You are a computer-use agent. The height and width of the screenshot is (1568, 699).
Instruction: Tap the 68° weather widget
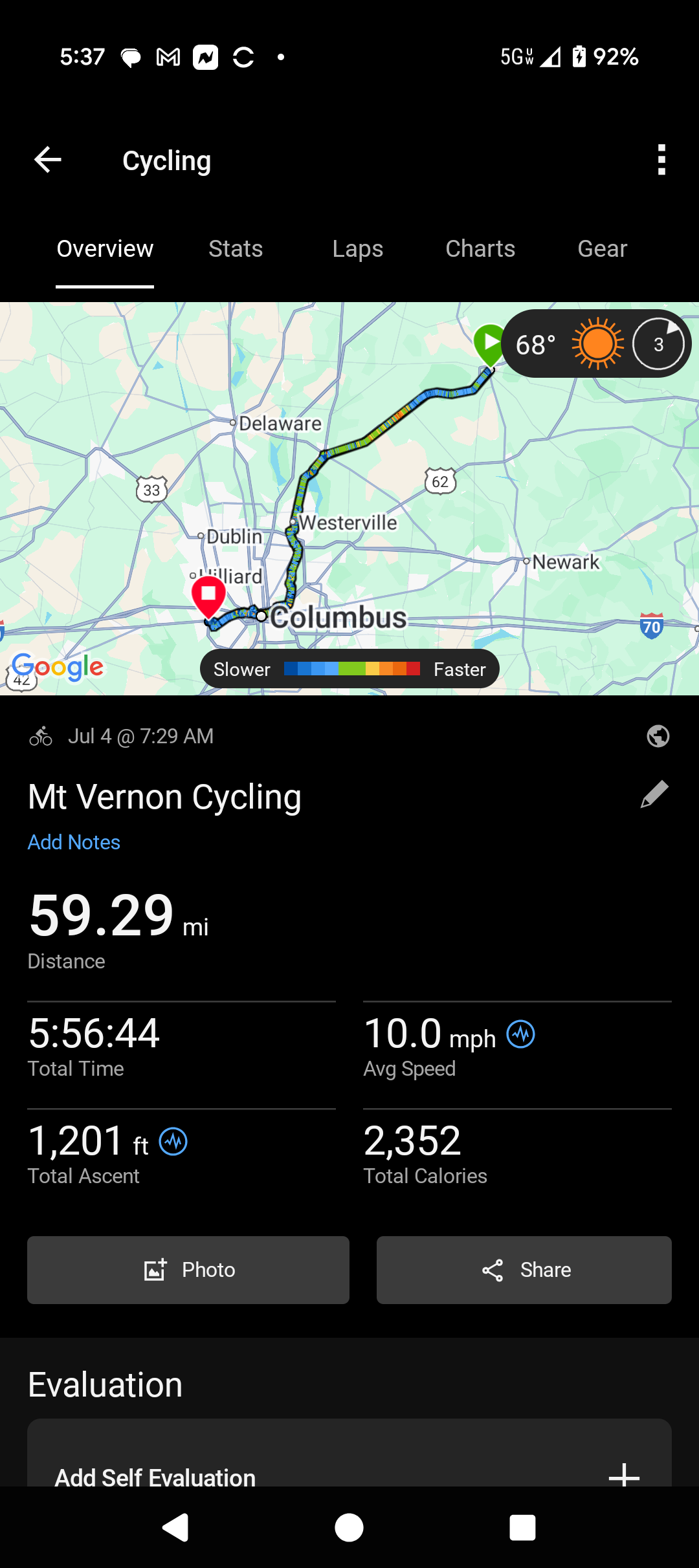click(595, 344)
